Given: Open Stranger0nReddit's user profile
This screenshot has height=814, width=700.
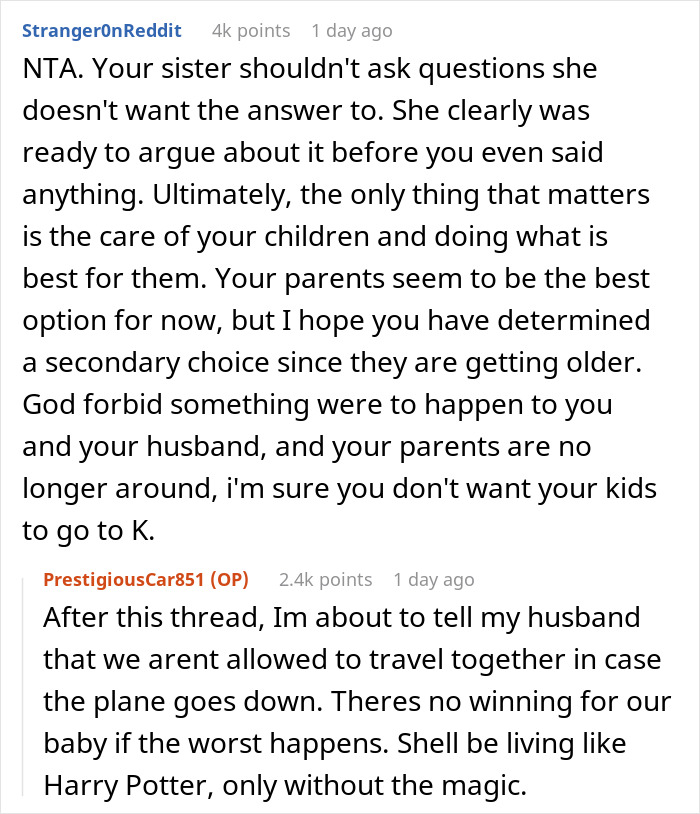Looking at the screenshot, I should (x=102, y=31).
